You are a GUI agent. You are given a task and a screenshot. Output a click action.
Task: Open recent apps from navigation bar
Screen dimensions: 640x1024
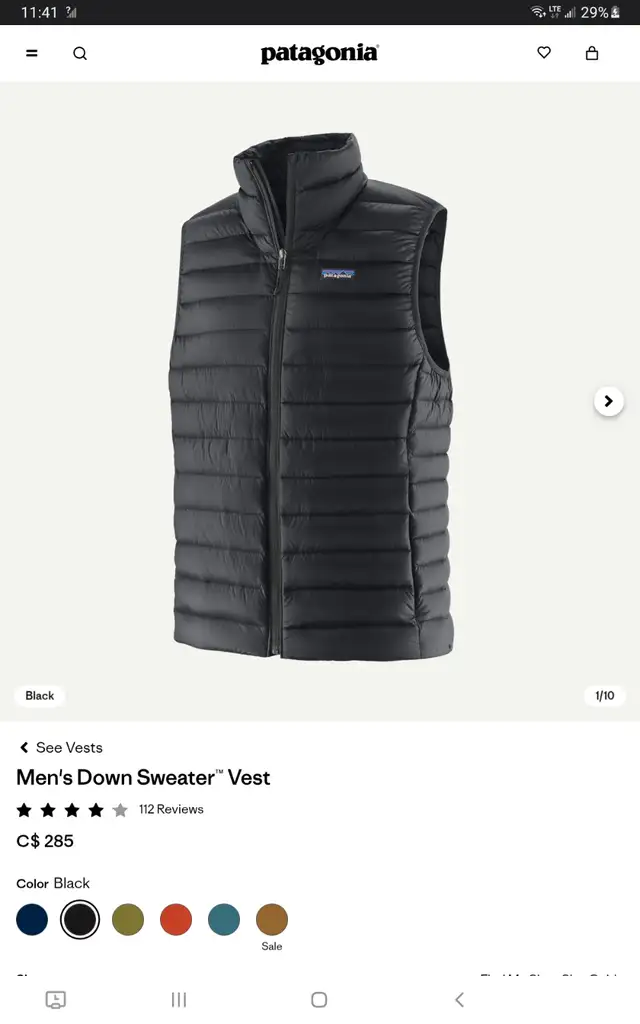tap(178, 999)
